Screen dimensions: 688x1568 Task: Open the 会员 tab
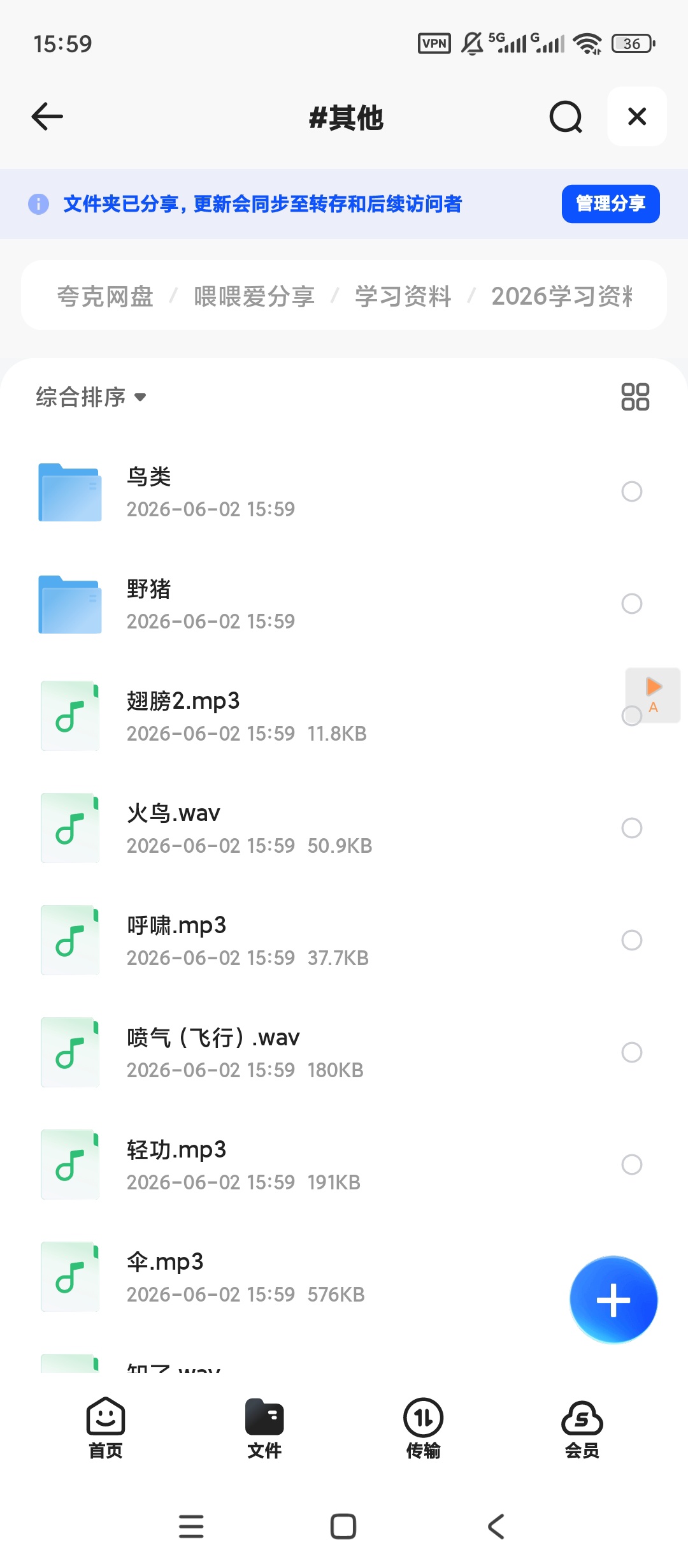coord(582,1428)
